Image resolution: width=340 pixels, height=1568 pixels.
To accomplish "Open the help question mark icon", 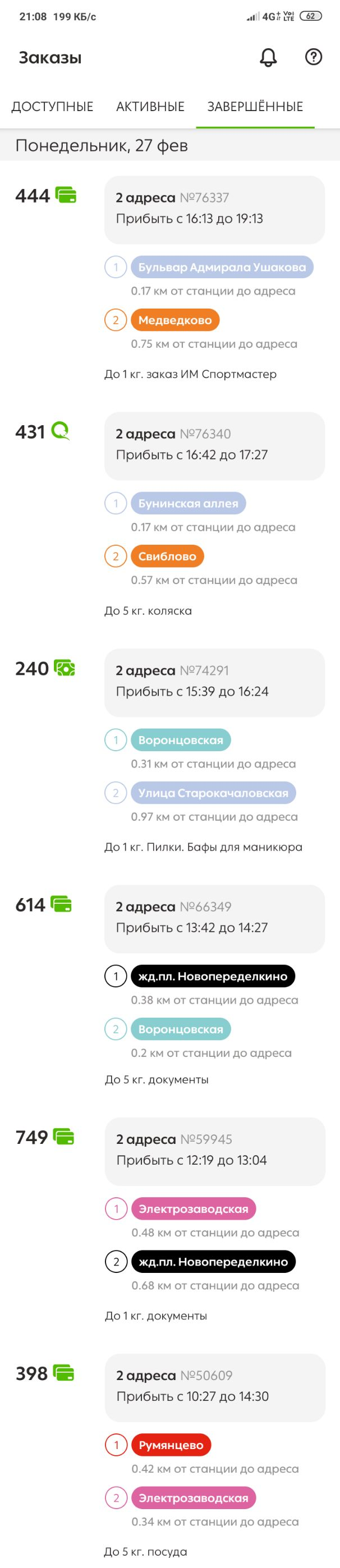I will 313,57.
